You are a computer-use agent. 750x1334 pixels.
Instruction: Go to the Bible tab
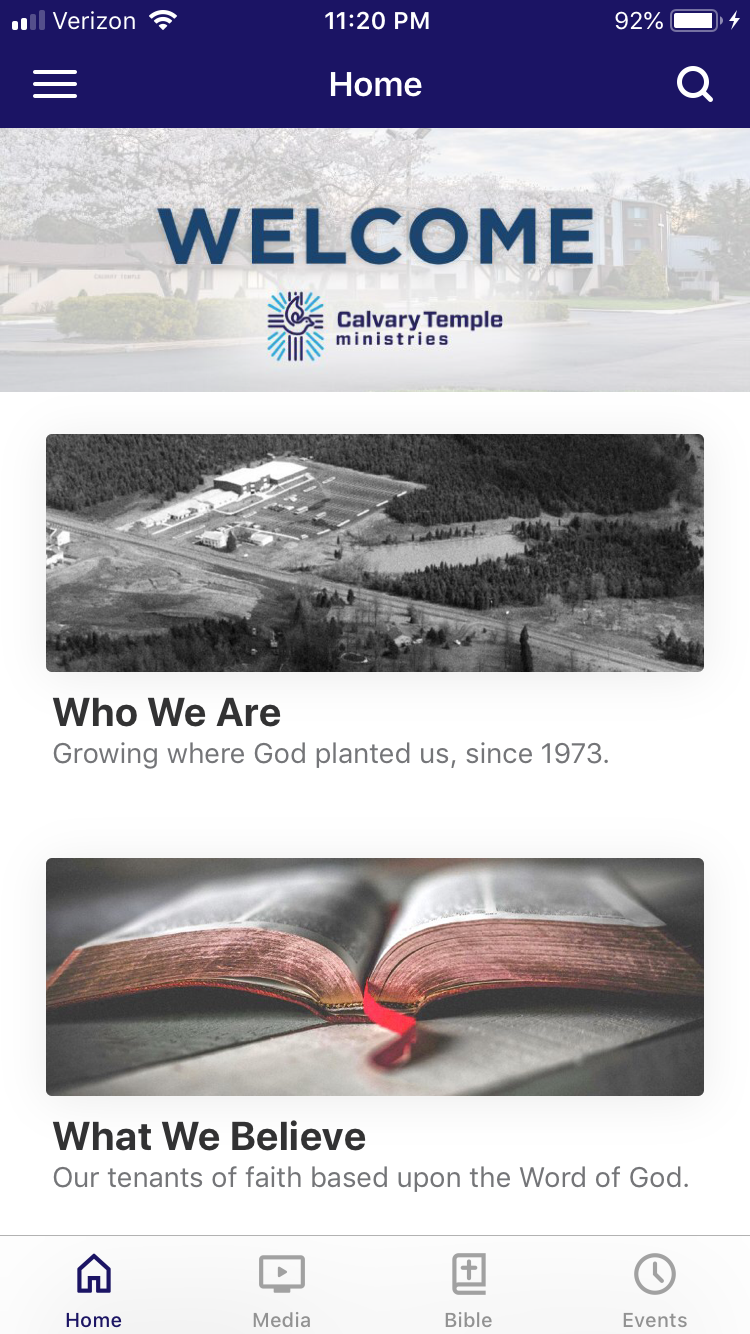point(468,1288)
